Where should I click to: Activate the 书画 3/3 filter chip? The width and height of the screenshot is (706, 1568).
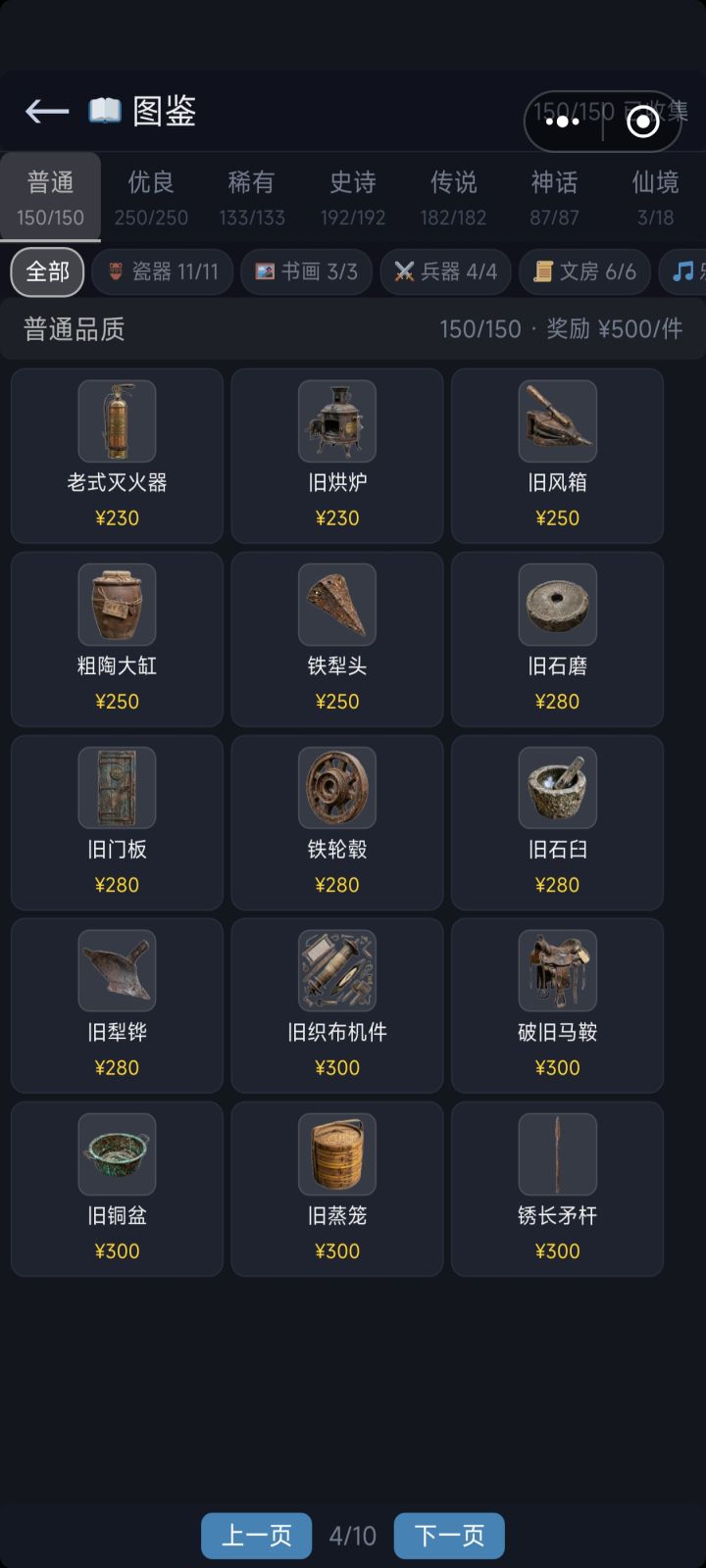click(x=306, y=271)
